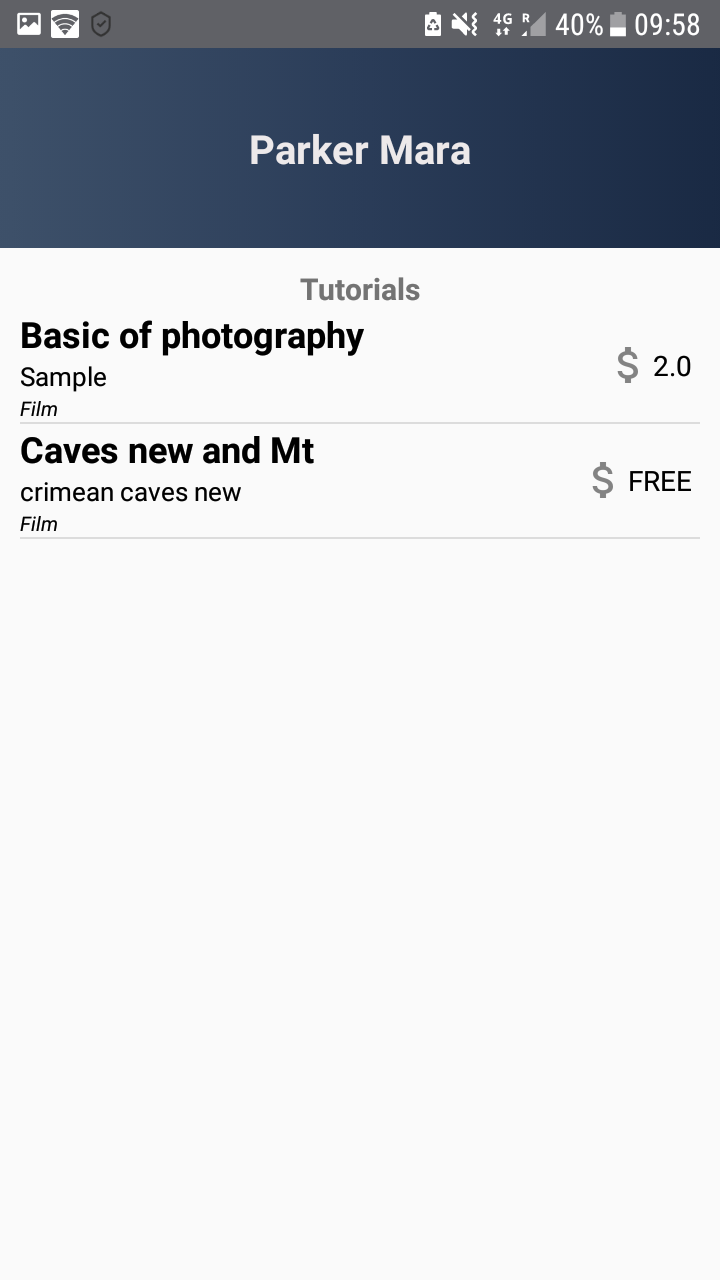Open the Caves new and Mt tutorial
720x1280 pixels.
(167, 451)
